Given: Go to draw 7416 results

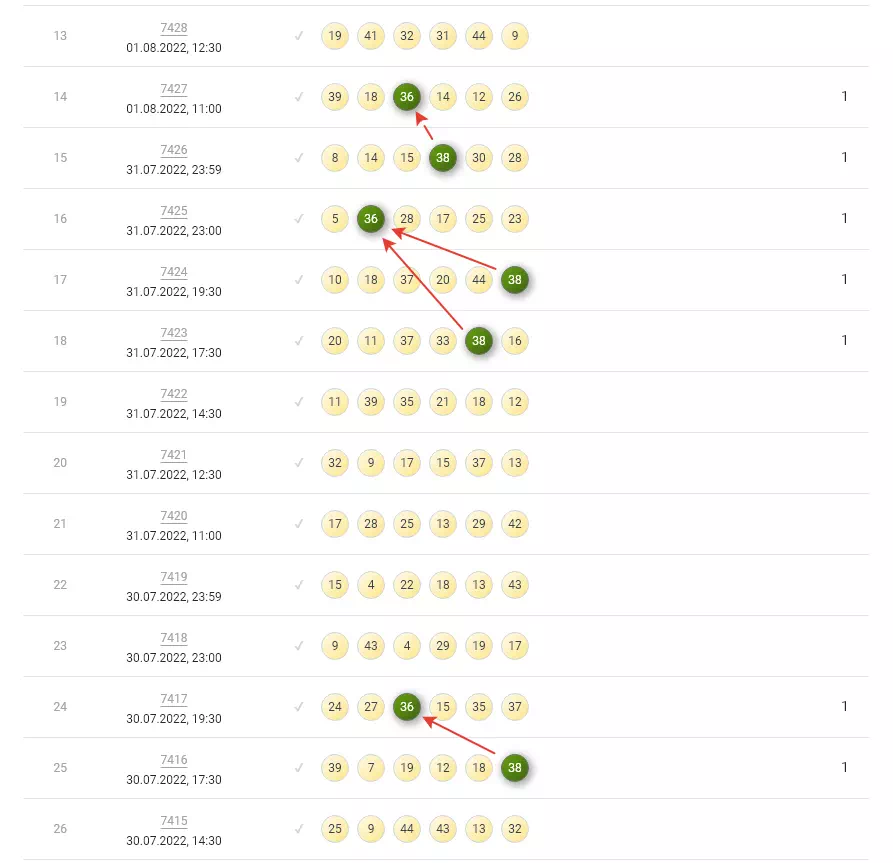Looking at the screenshot, I should pos(174,760).
